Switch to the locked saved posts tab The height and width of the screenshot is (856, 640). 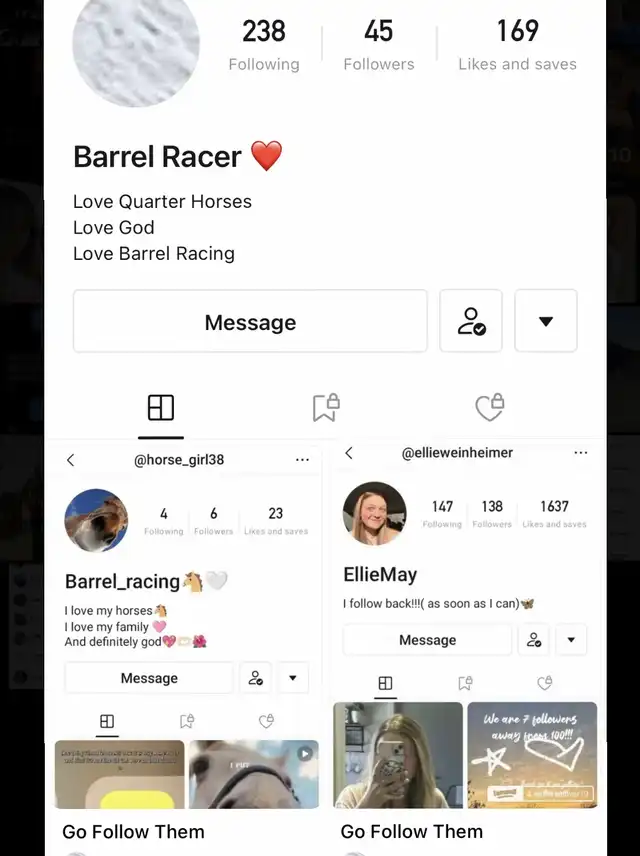coord(325,407)
